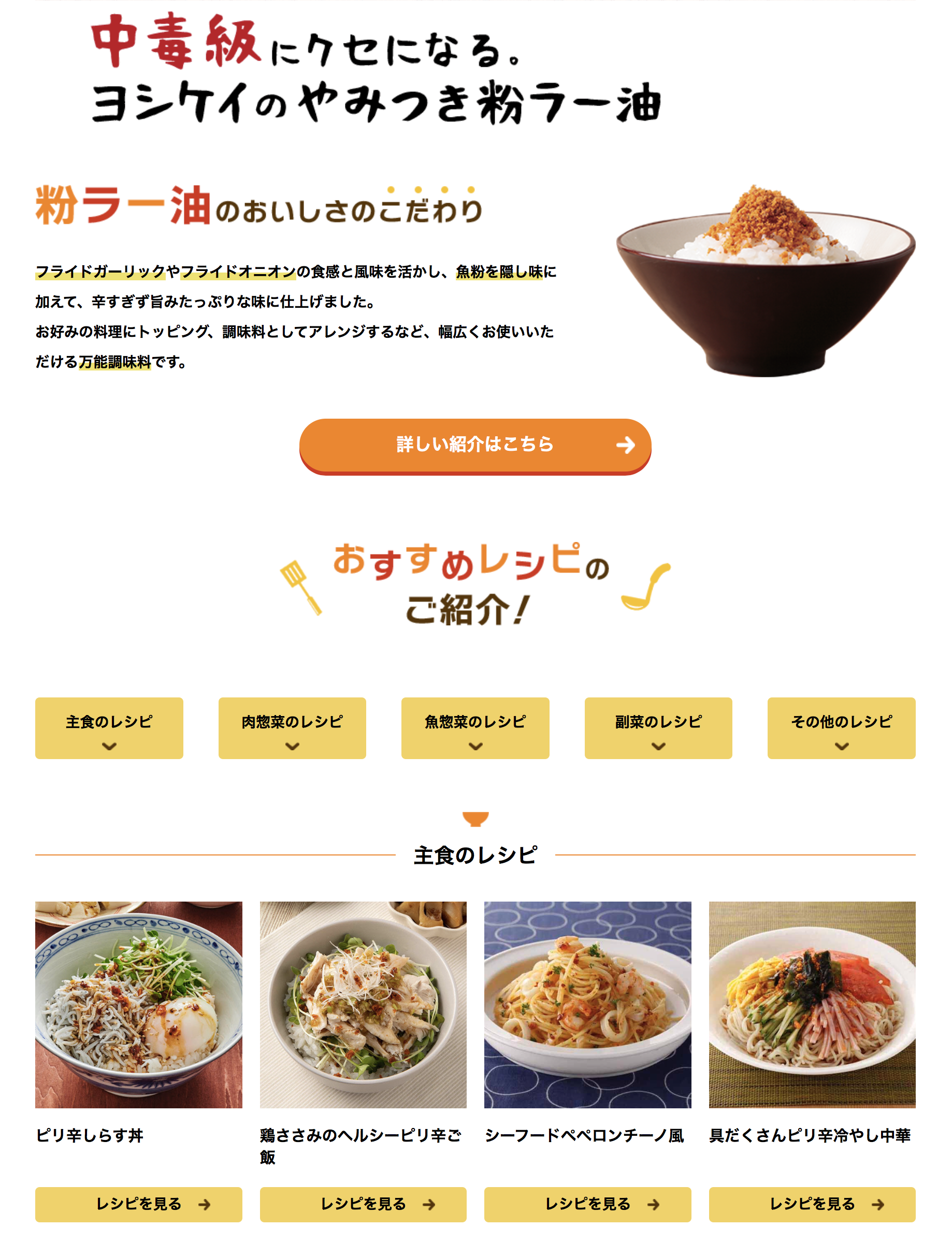This screenshot has height=1256, width=952.
Task: Go to 副菜のレシピ section
Action: [658, 728]
